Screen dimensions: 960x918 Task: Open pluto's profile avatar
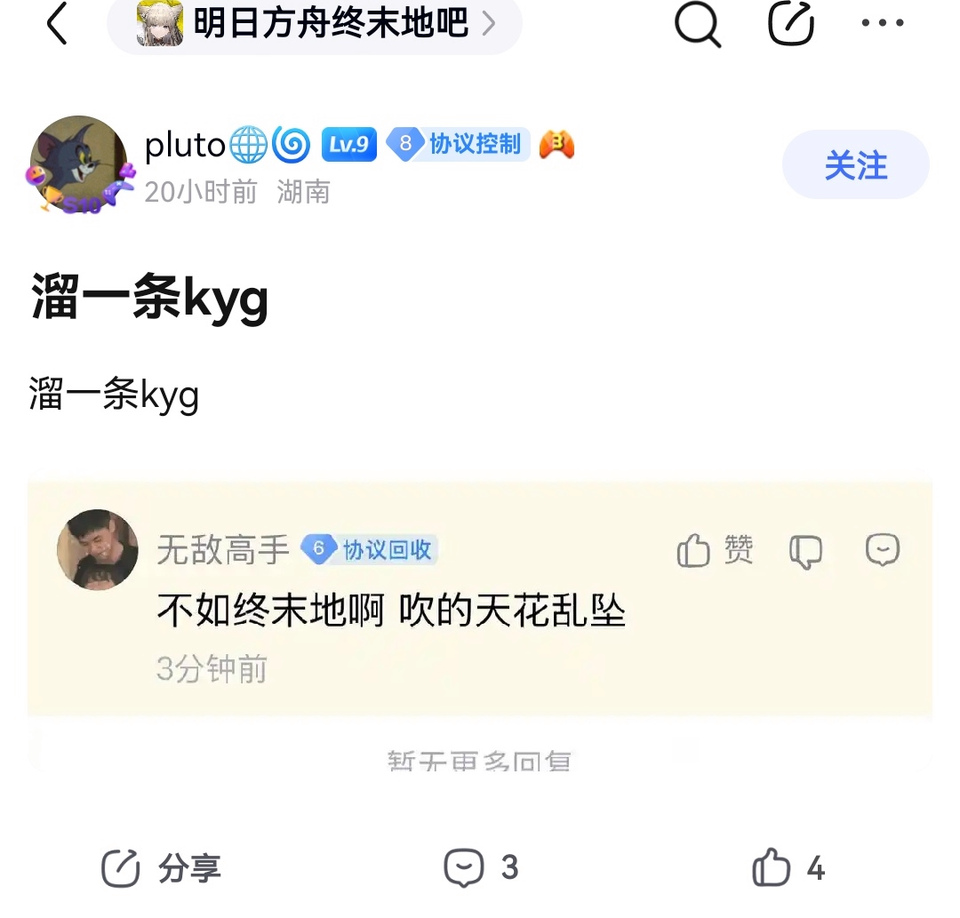[x=79, y=163]
